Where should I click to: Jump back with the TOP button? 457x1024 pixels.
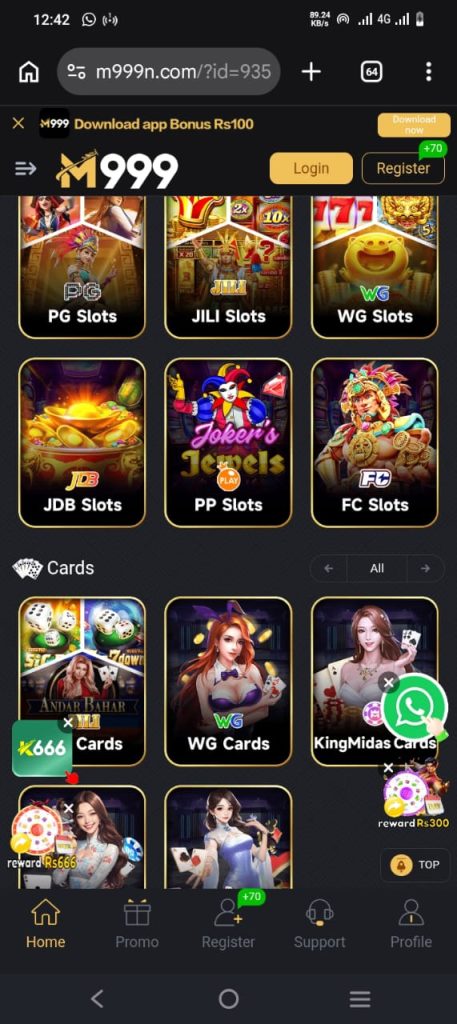[x=415, y=865]
